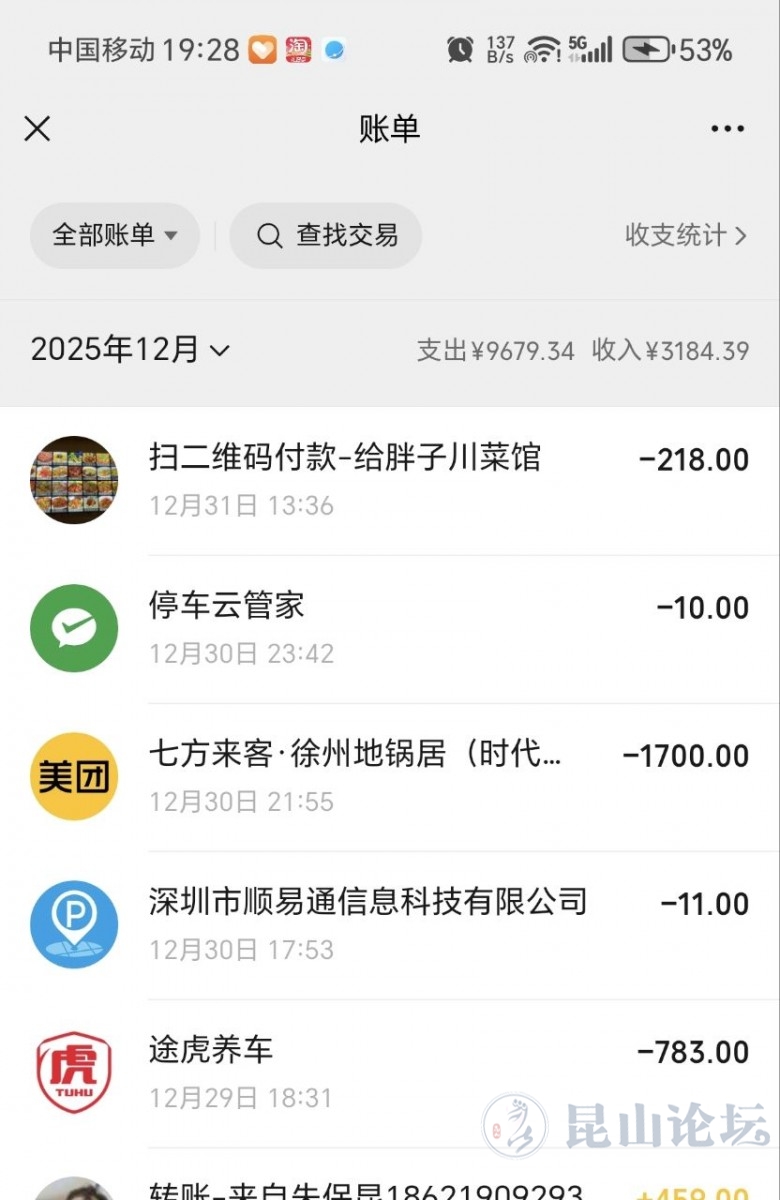The width and height of the screenshot is (780, 1200).
Task: Close the 账单 page
Action: 37,129
